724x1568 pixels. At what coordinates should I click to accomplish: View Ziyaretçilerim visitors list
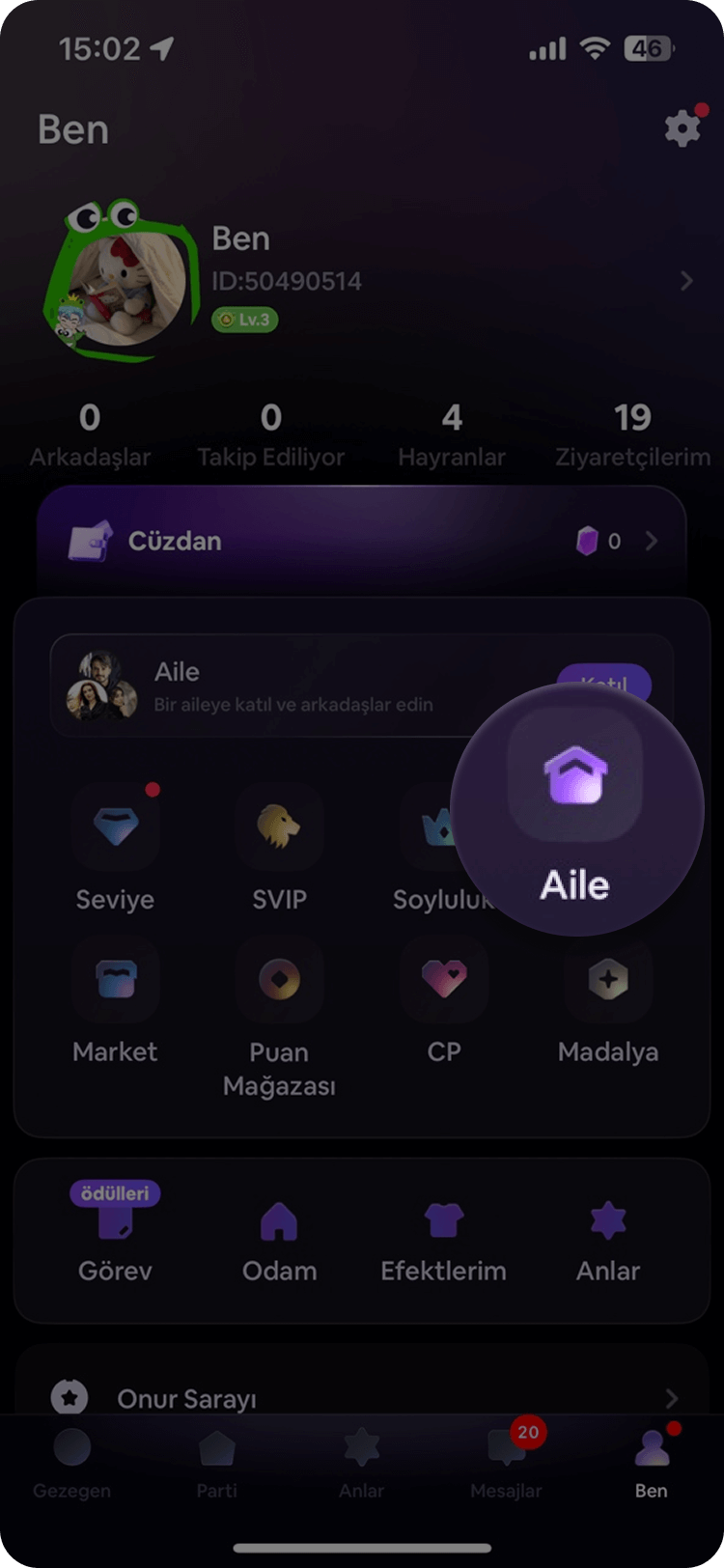tap(632, 434)
